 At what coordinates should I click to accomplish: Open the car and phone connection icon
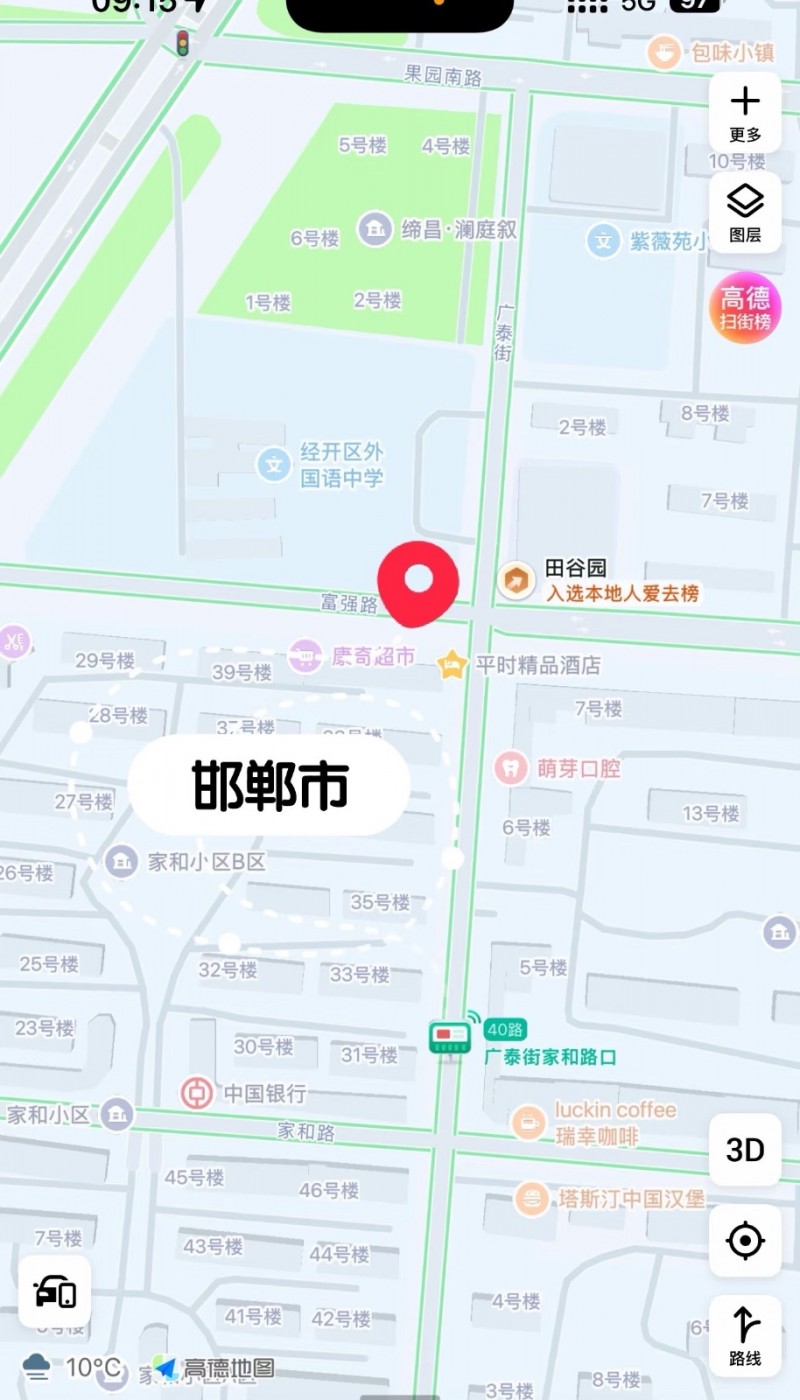tap(55, 1292)
